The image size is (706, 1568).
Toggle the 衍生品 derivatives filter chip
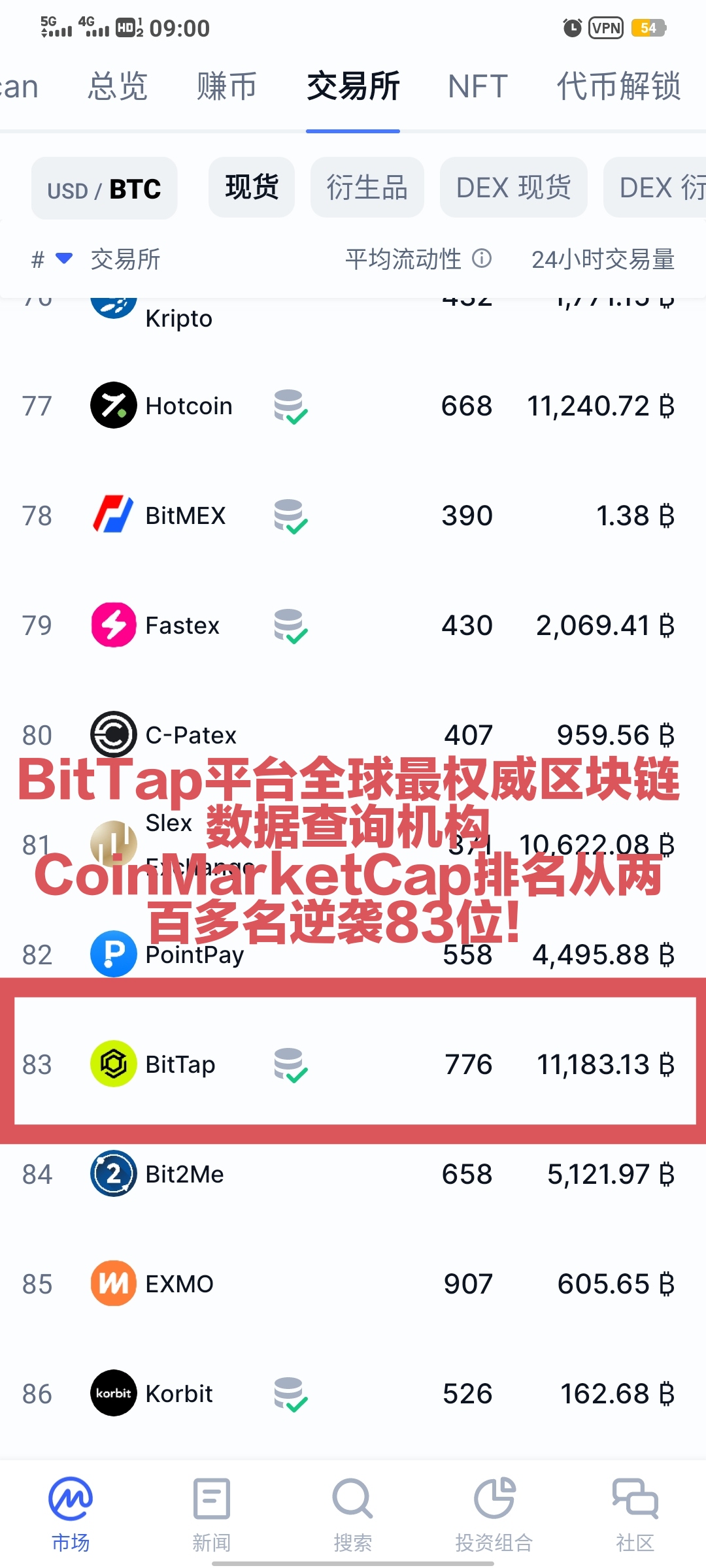point(367,188)
